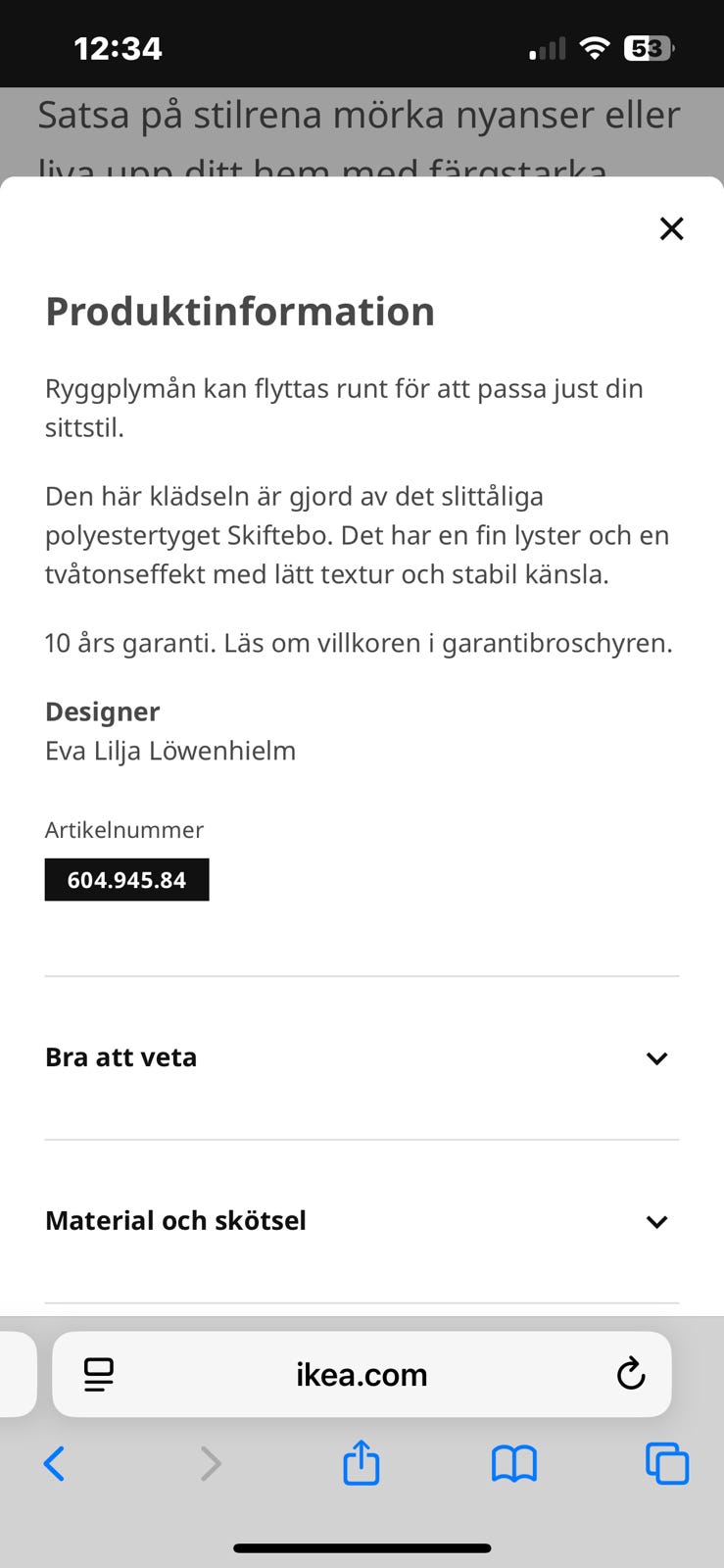Open the Share sheet
This screenshot has width=724, height=1568.
361,1463
